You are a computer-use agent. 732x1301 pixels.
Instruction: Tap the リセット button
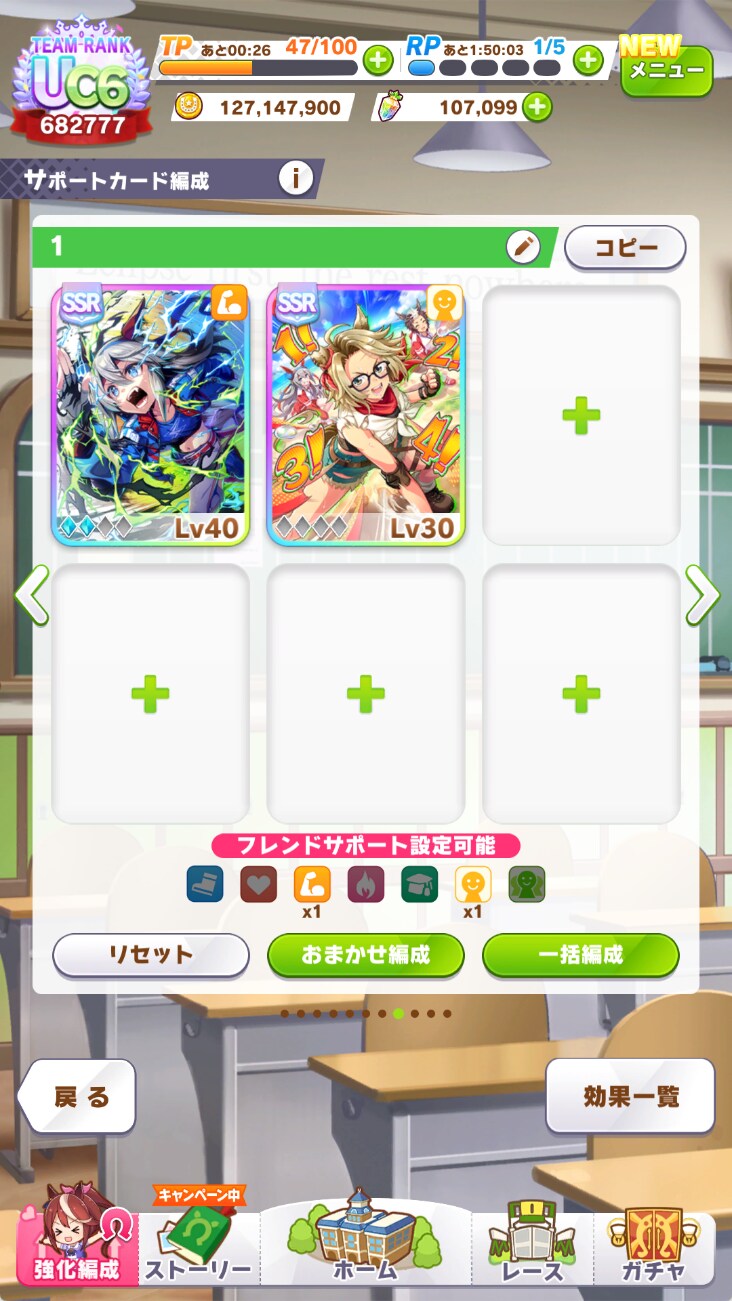pyautogui.click(x=150, y=954)
